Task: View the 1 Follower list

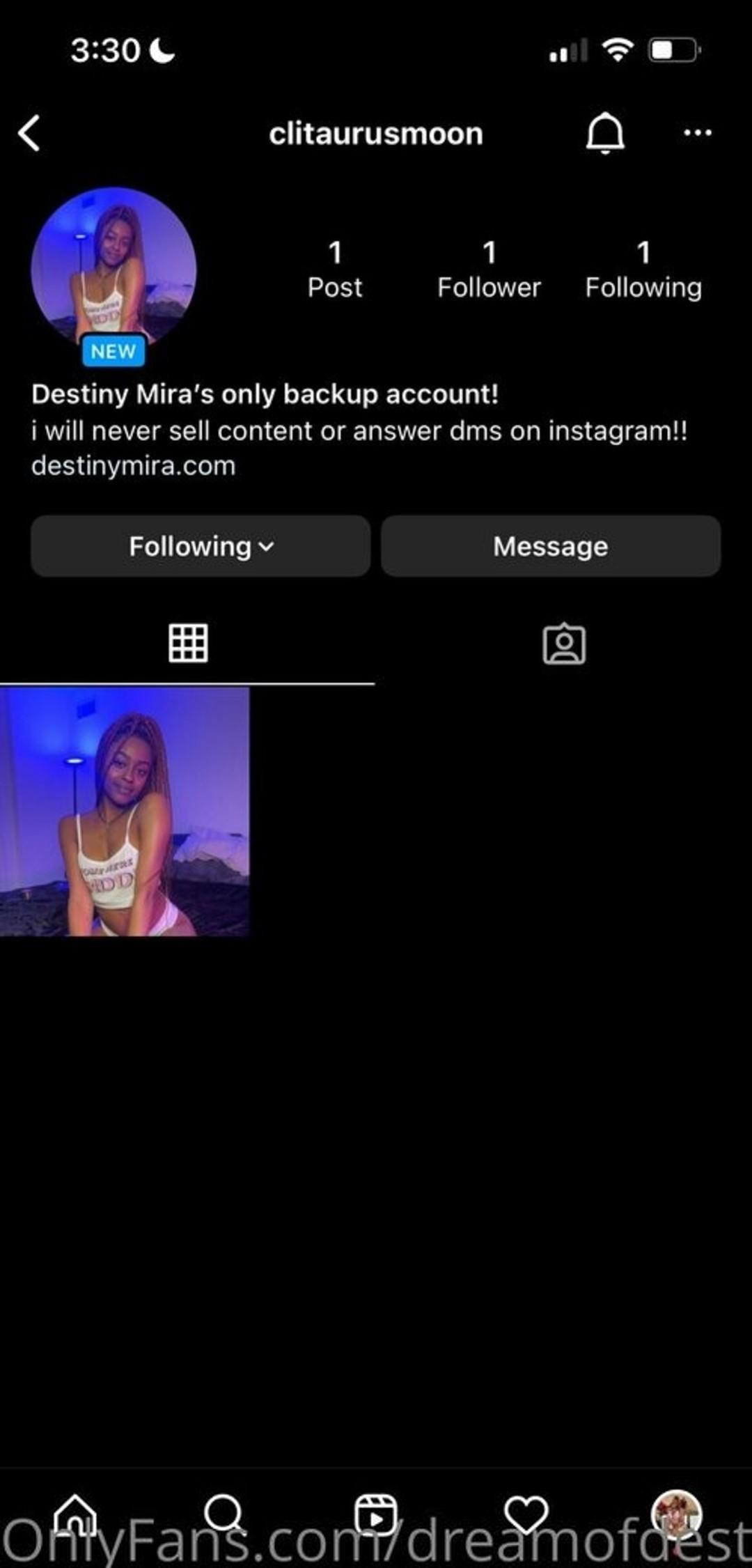Action: 489,269
